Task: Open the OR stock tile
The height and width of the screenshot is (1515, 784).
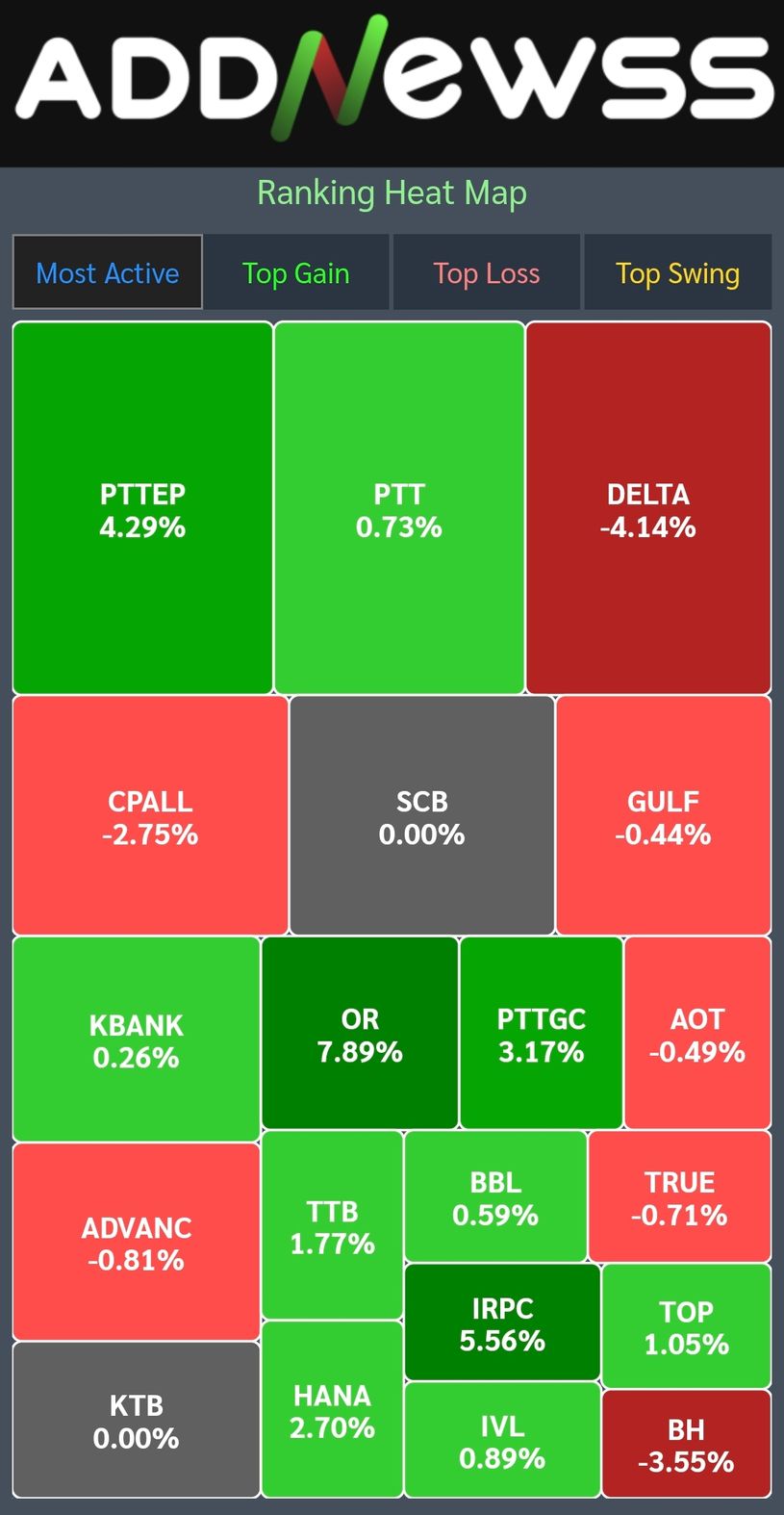Action: coord(360,1034)
